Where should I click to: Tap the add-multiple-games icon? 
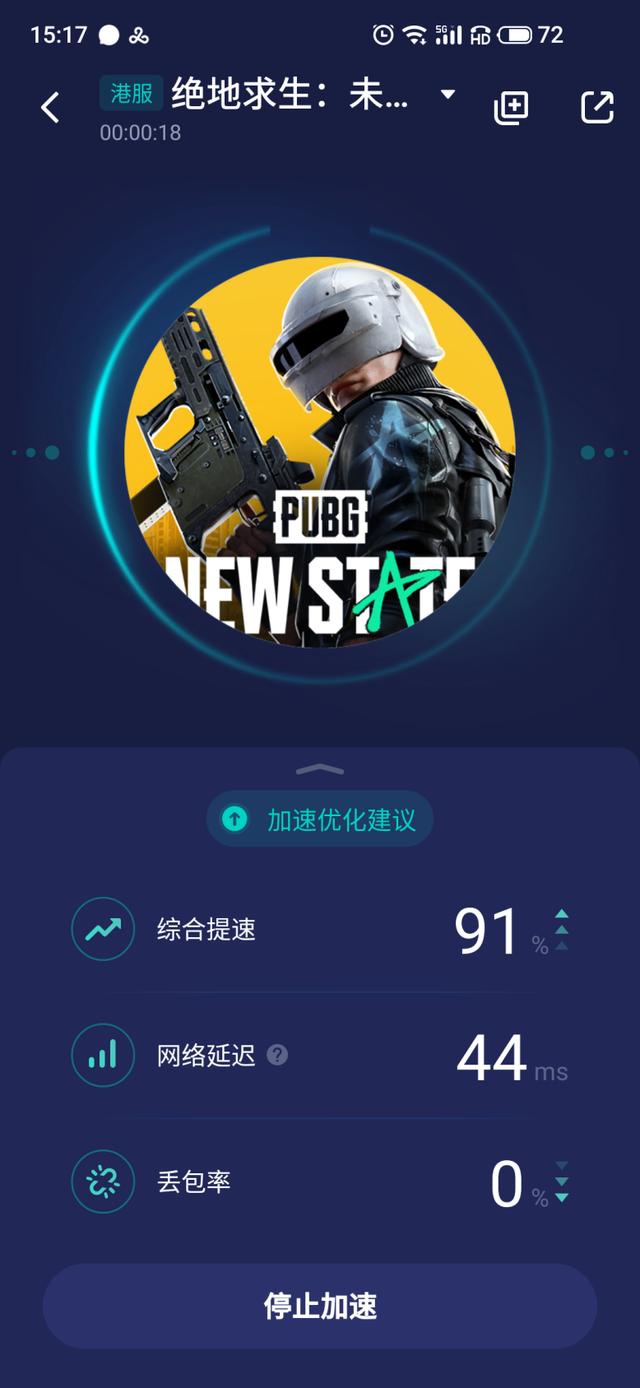coord(511,108)
